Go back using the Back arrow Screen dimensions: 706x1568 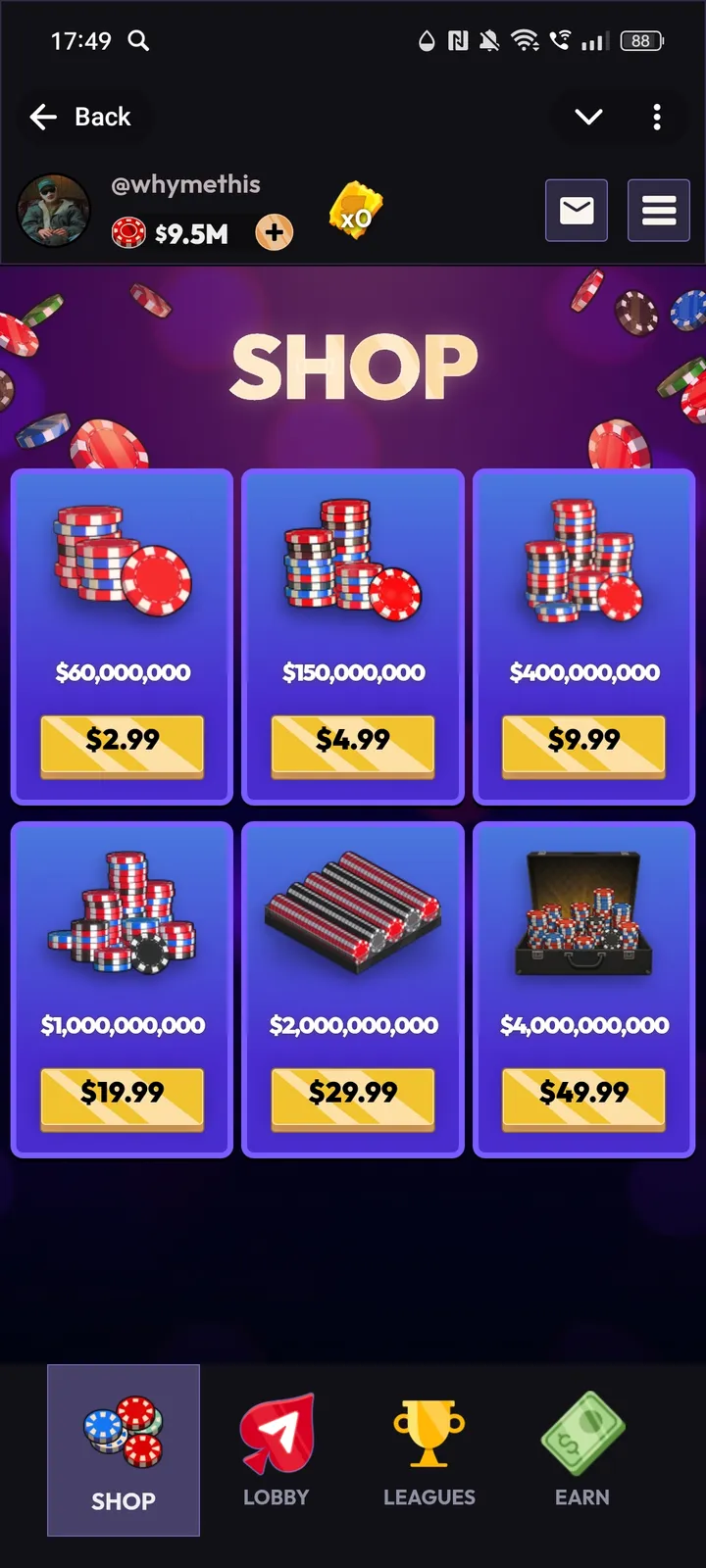44,117
